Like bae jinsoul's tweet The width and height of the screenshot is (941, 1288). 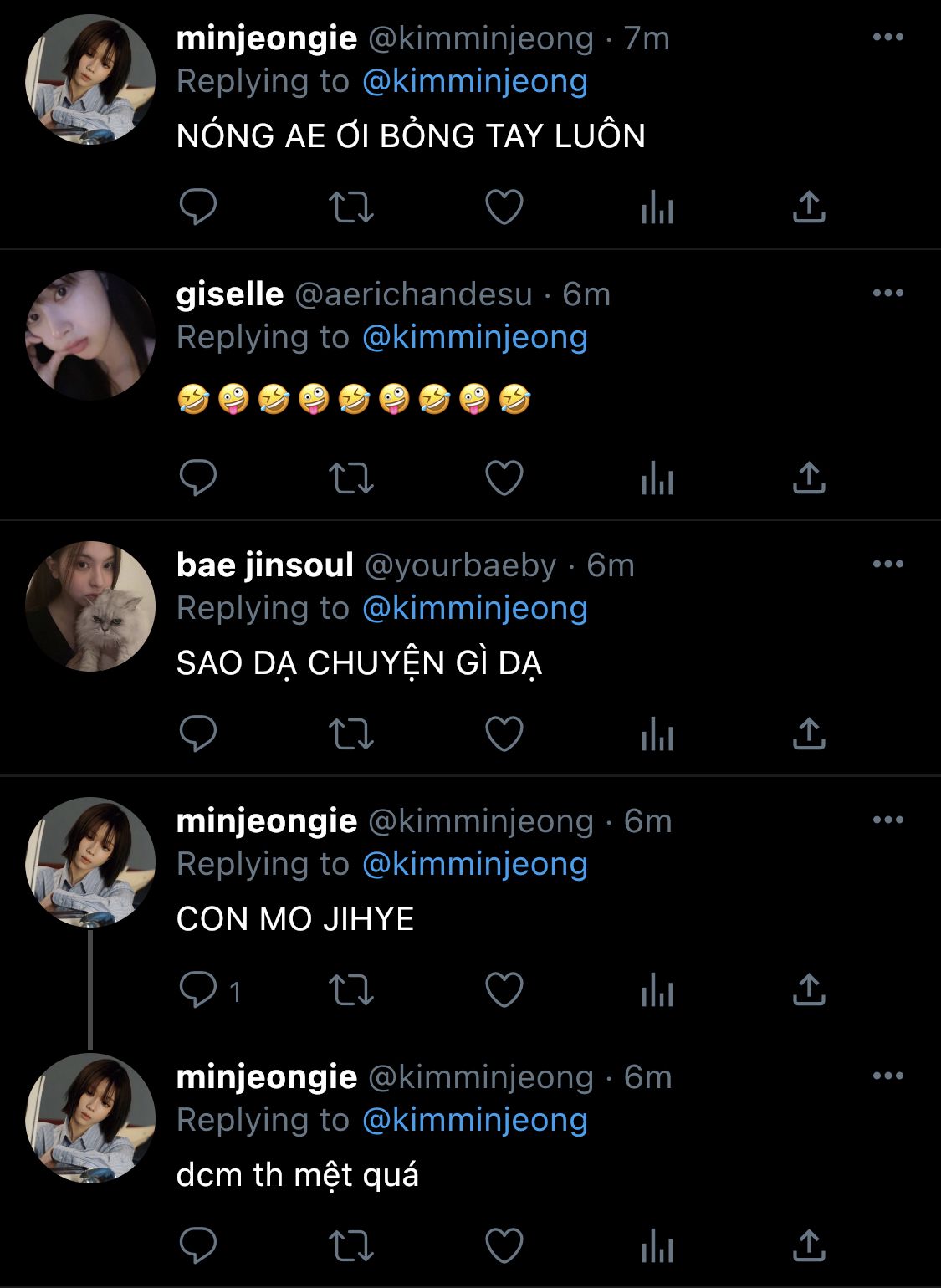[504, 734]
